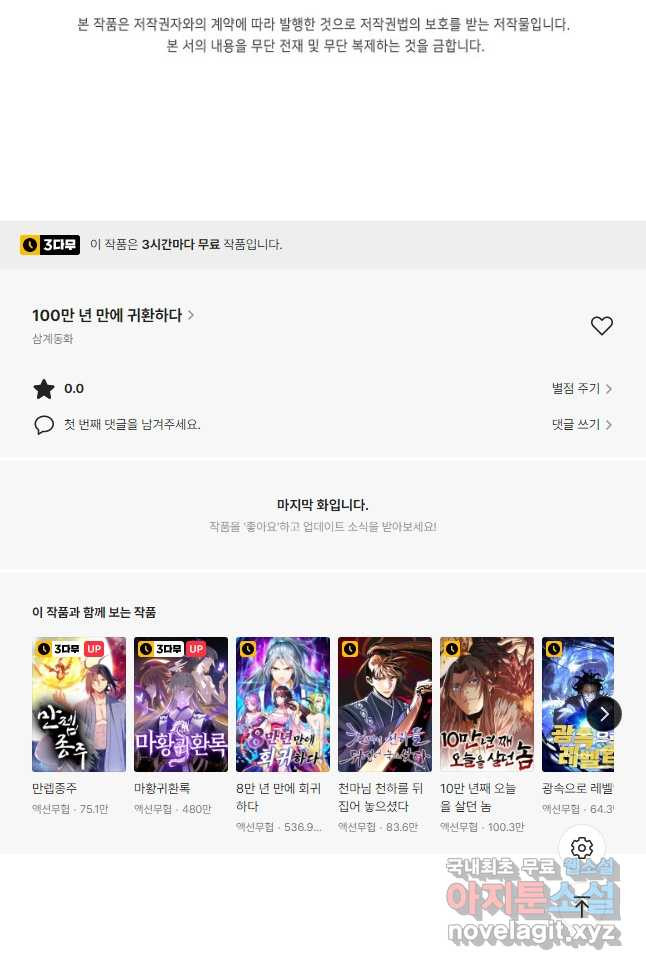
Task: Open the viewer settings gear
Action: tap(582, 849)
